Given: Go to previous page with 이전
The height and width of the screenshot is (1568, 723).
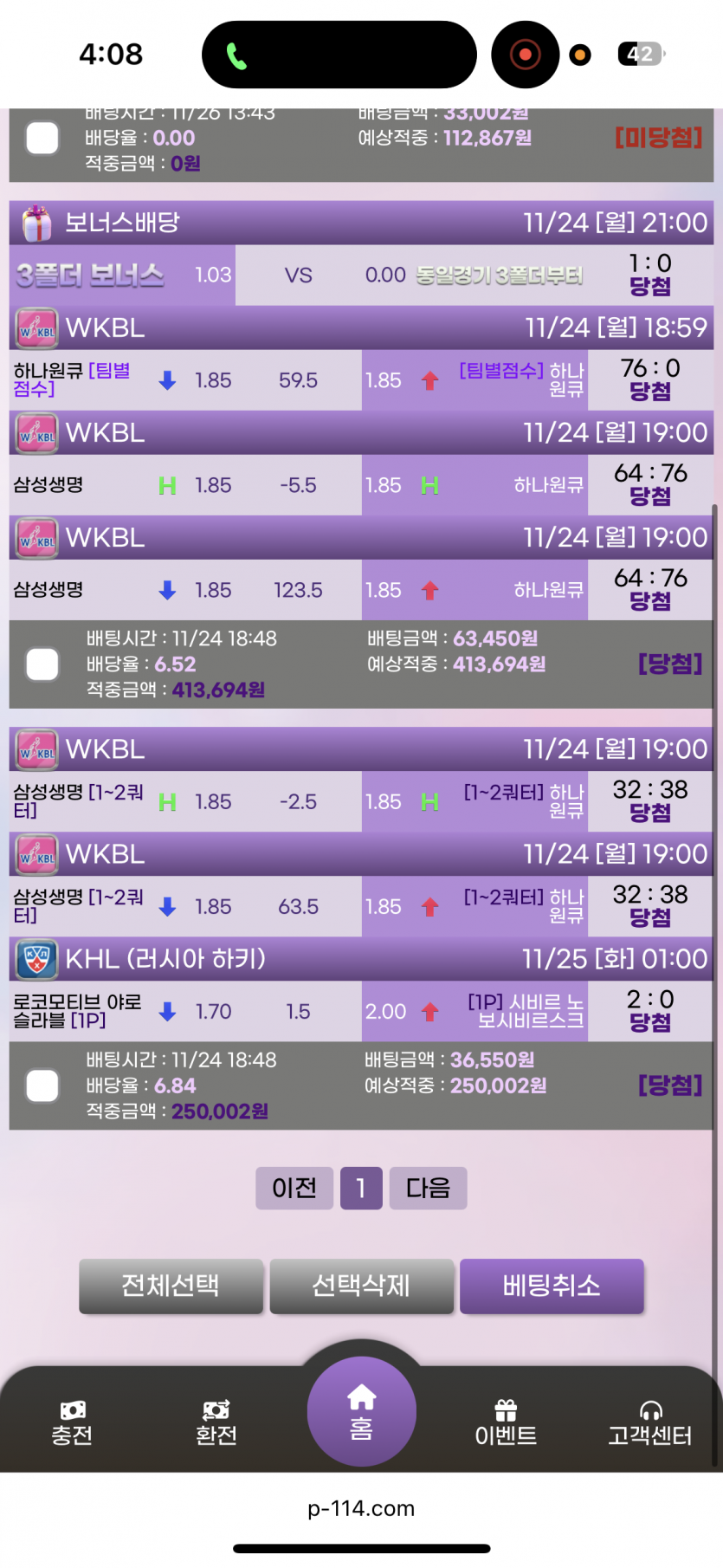Looking at the screenshot, I should [294, 1188].
